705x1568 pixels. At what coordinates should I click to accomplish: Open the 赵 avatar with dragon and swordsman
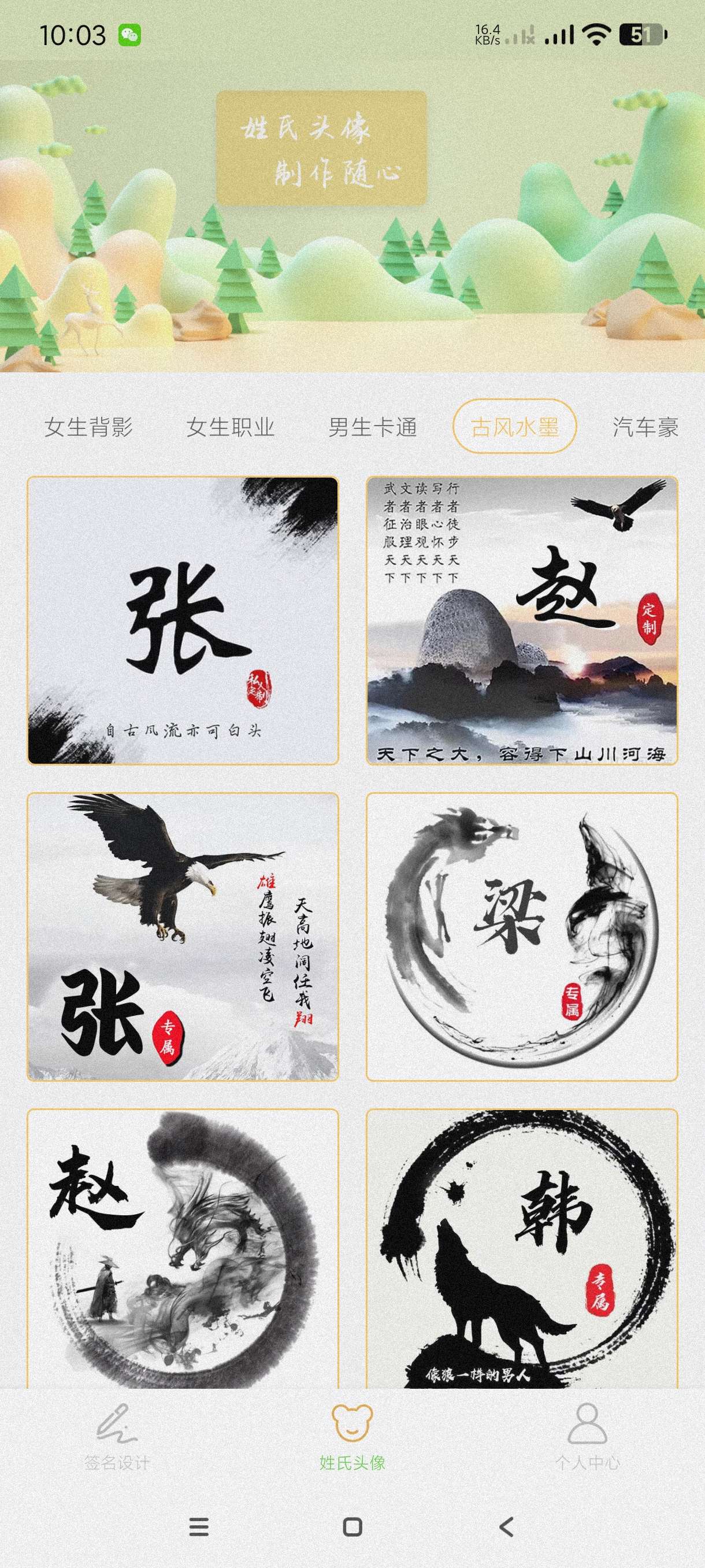point(183,1248)
